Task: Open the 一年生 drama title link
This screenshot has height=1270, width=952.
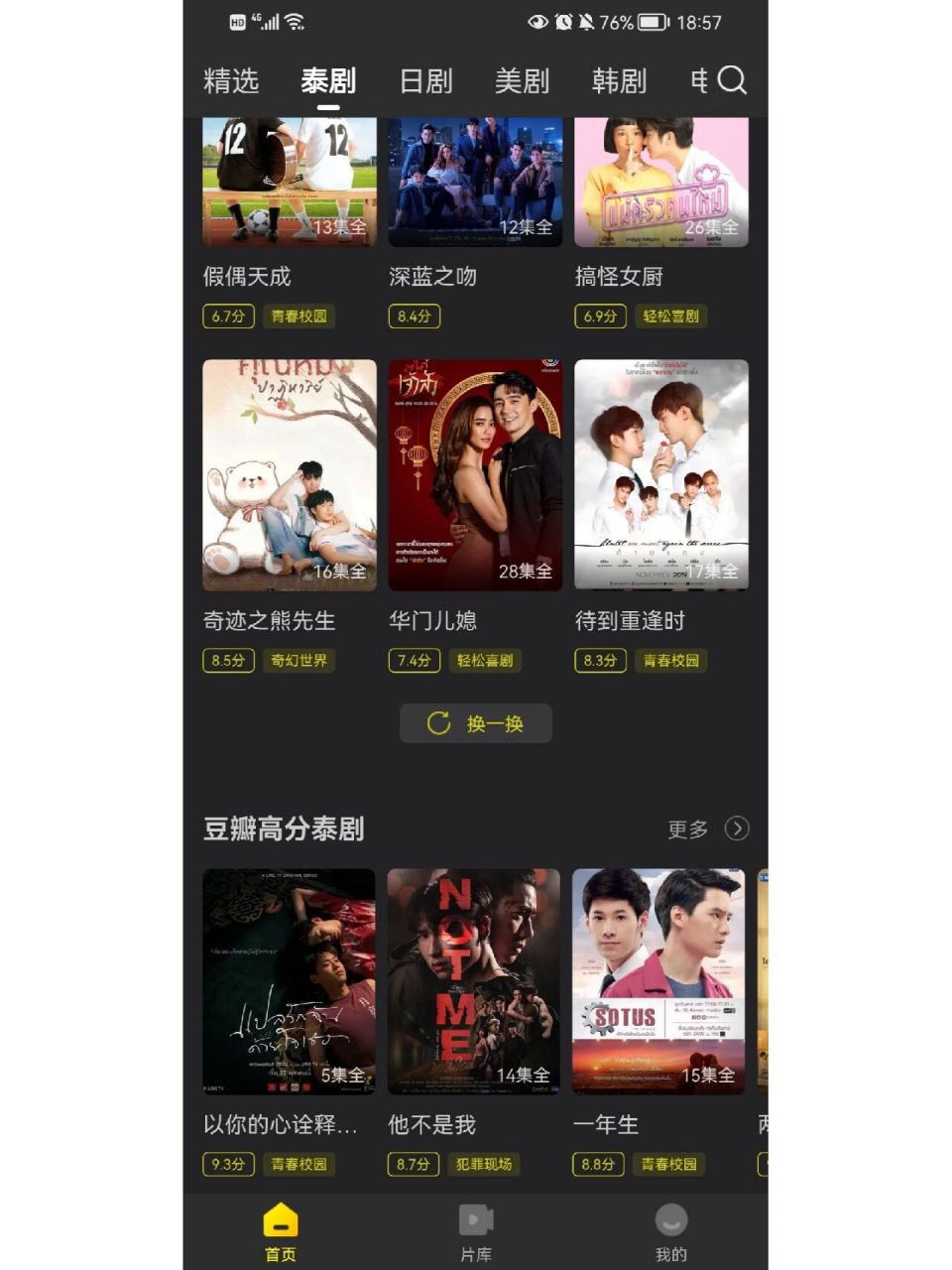Action: click(x=607, y=1125)
